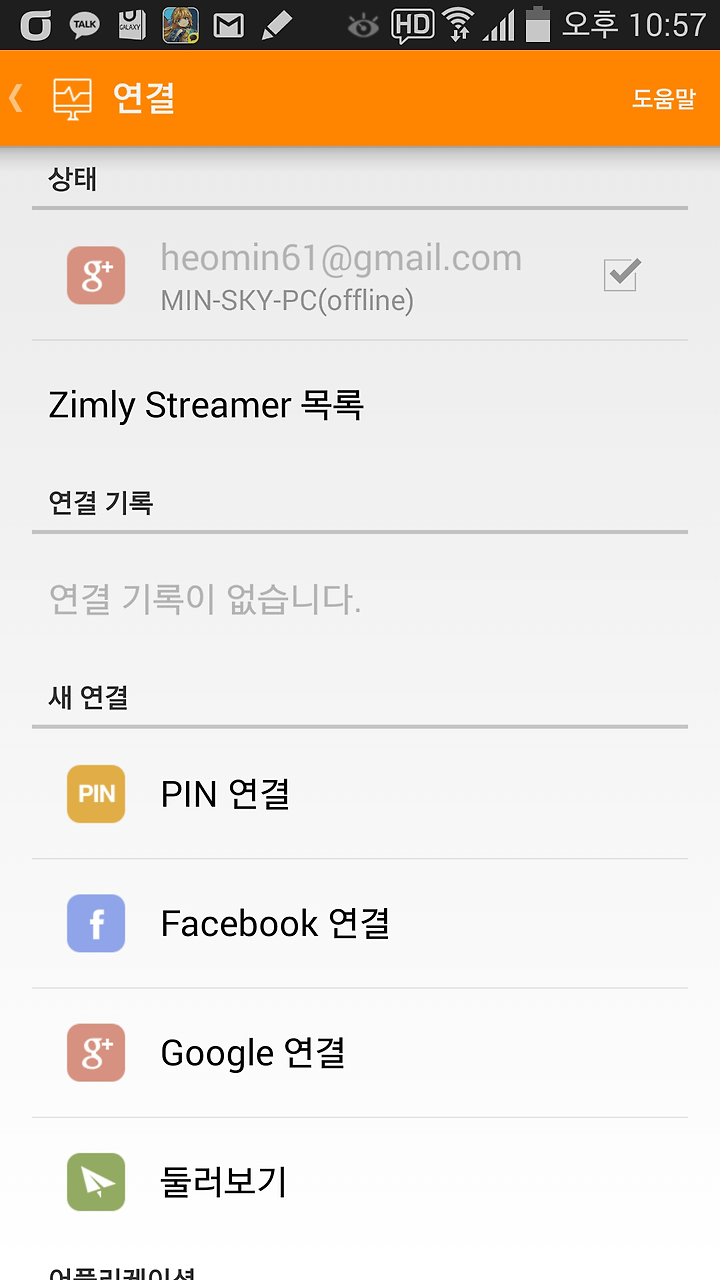Start Google 연결 under 새 연결

(360, 1053)
